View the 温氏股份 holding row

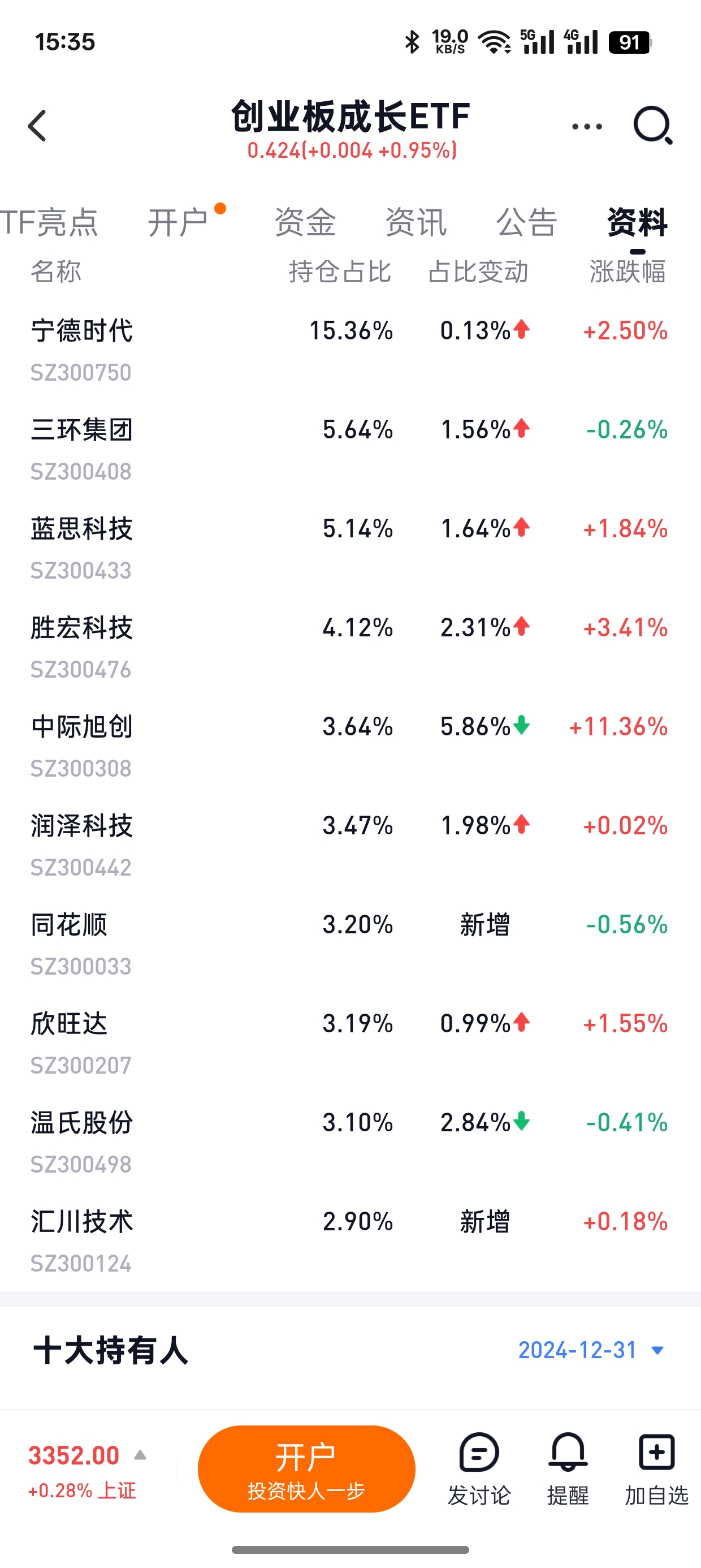(x=350, y=1143)
